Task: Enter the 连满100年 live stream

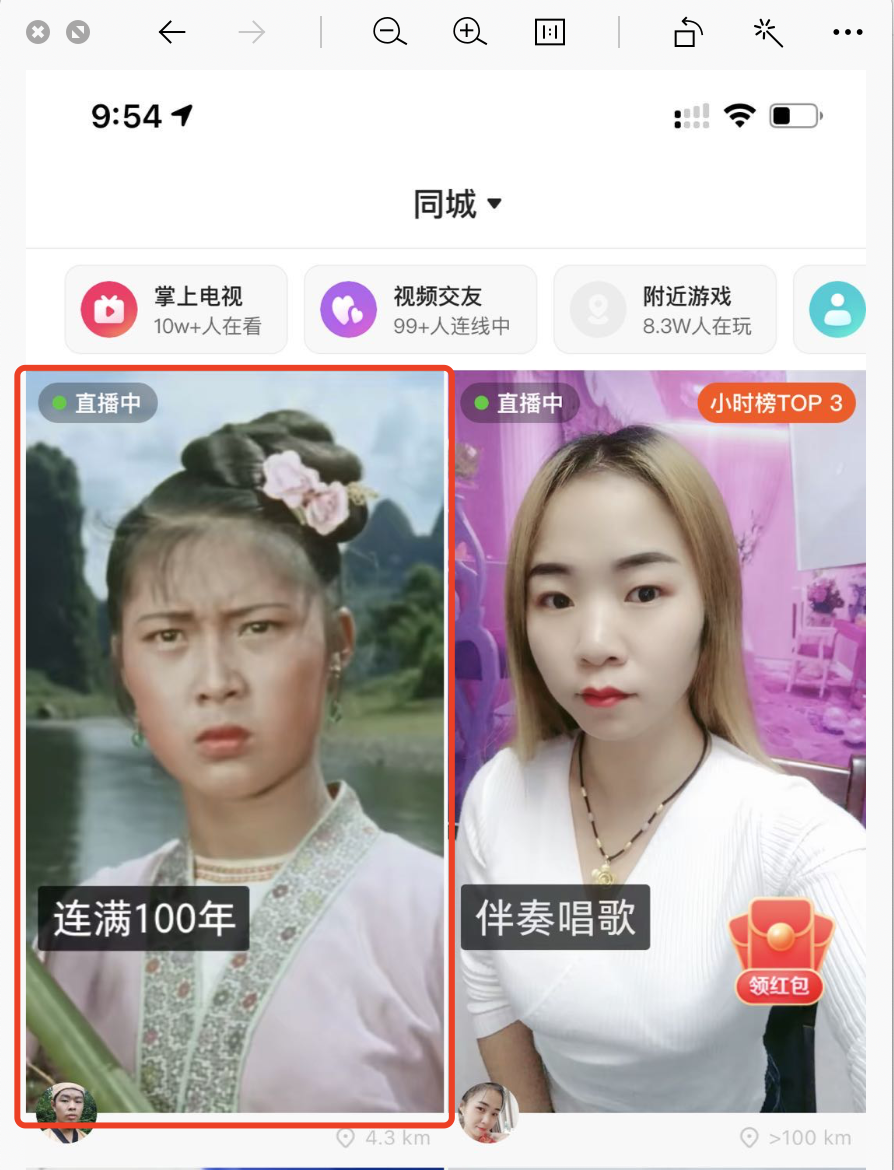Action: 235,700
